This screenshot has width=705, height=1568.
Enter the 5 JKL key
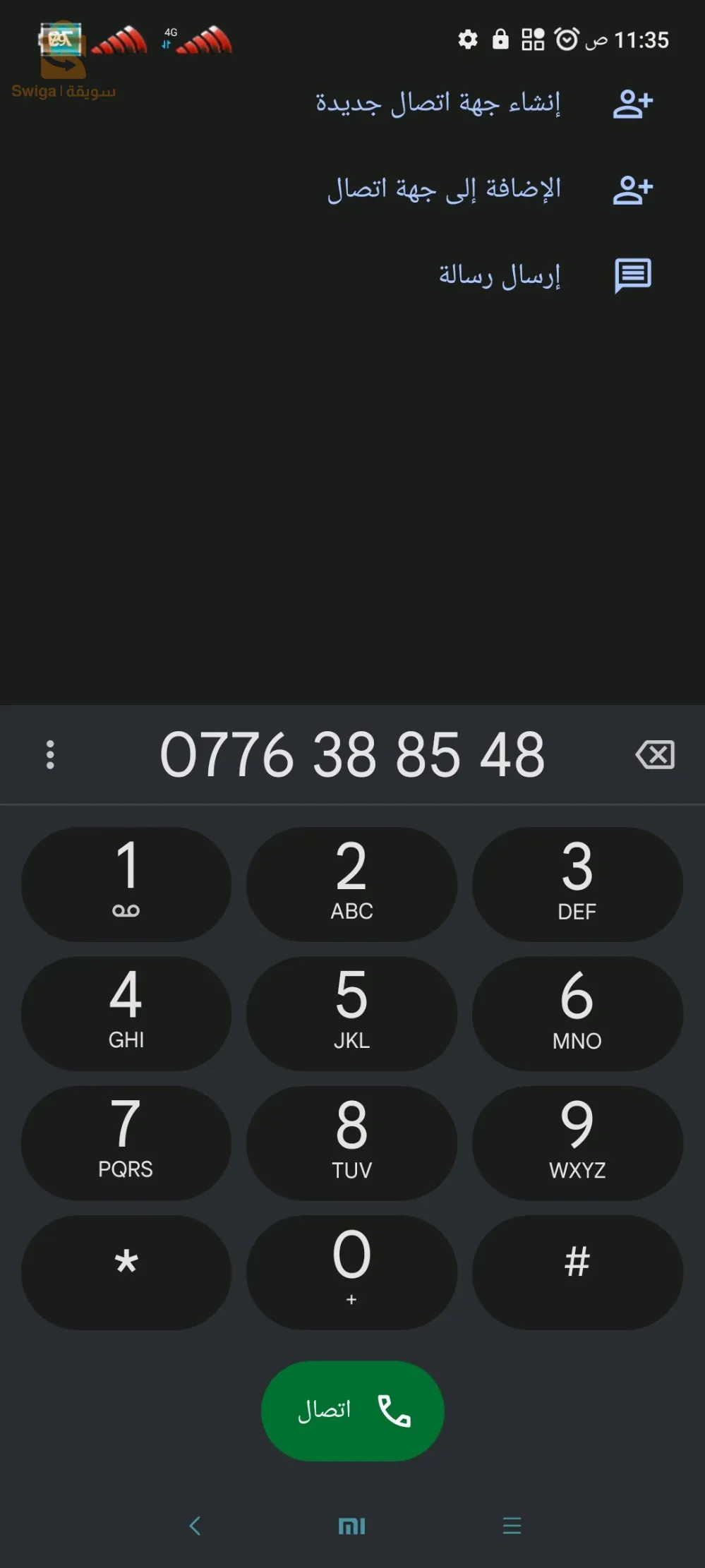(351, 1013)
